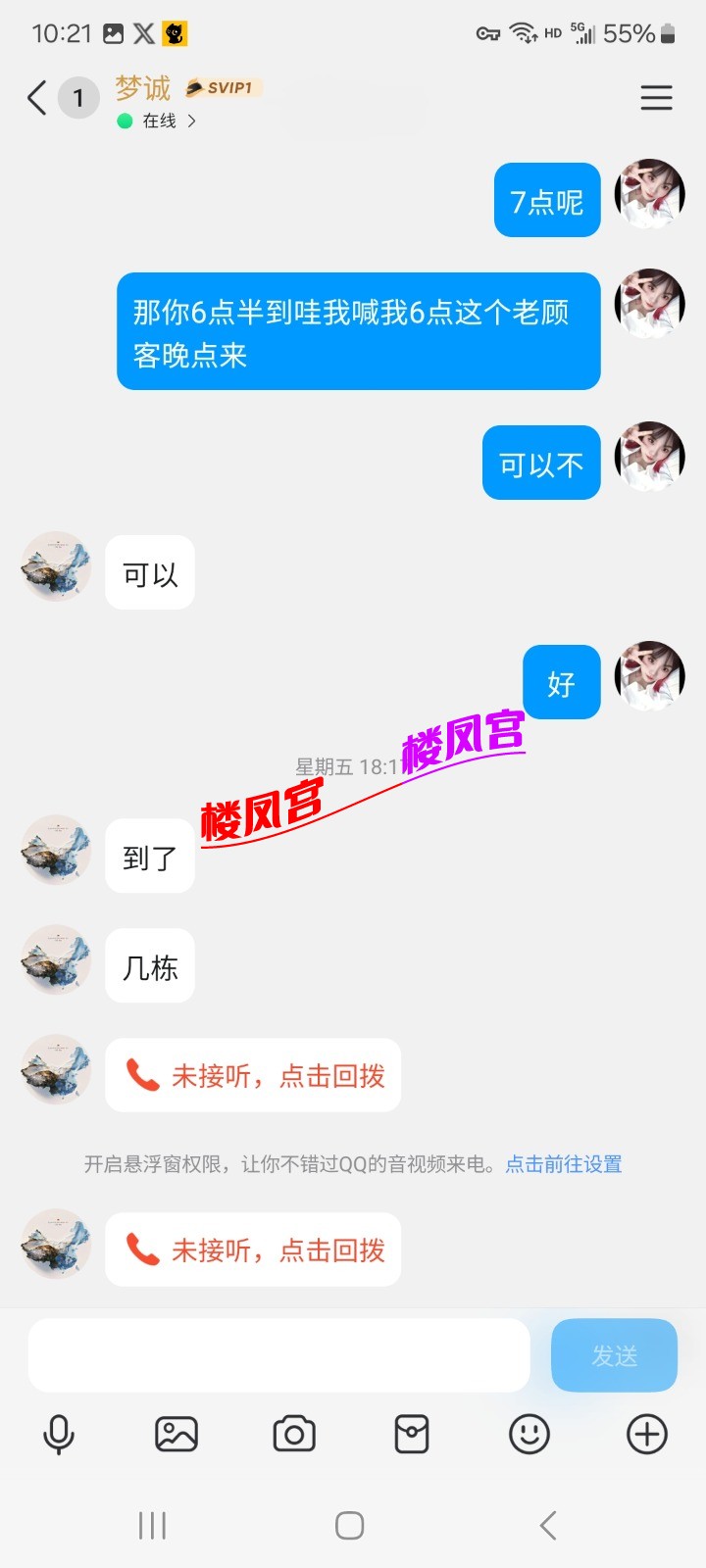Image resolution: width=706 pixels, height=1568 pixels.
Task: Open the photo gallery picker
Action: click(x=176, y=1435)
